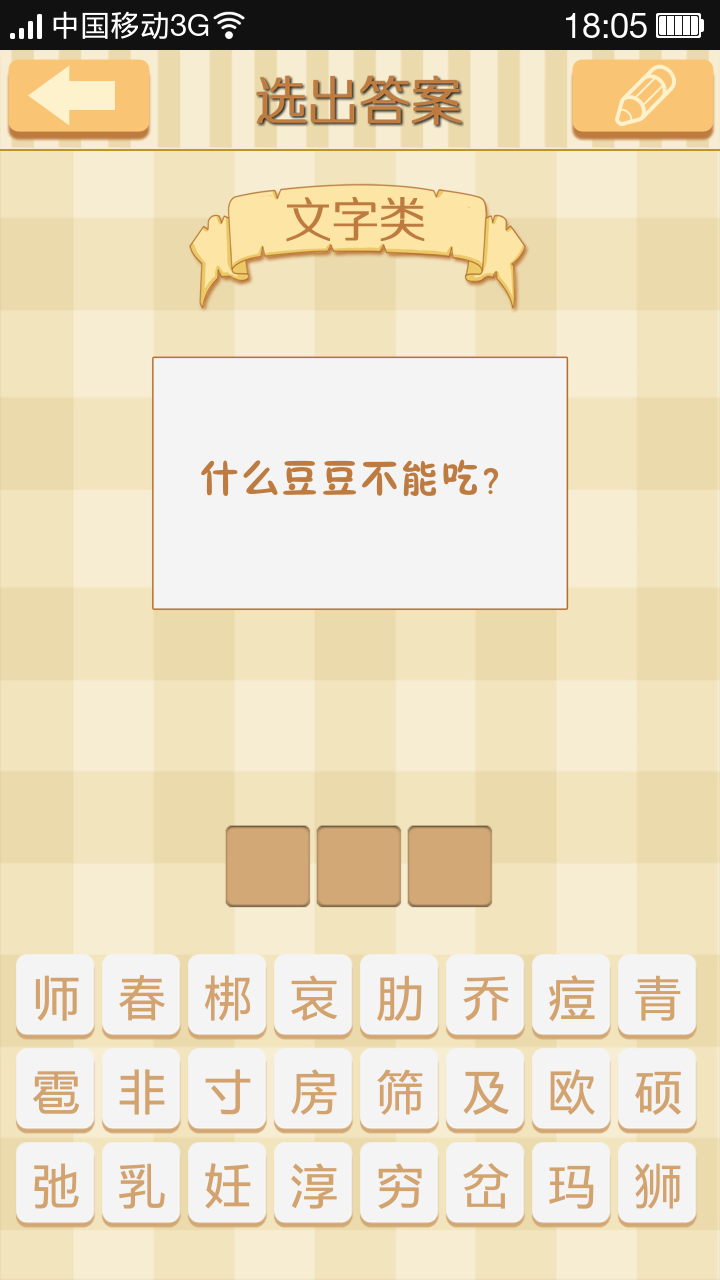Select the character 青
This screenshot has width=720, height=1280.
657,996
